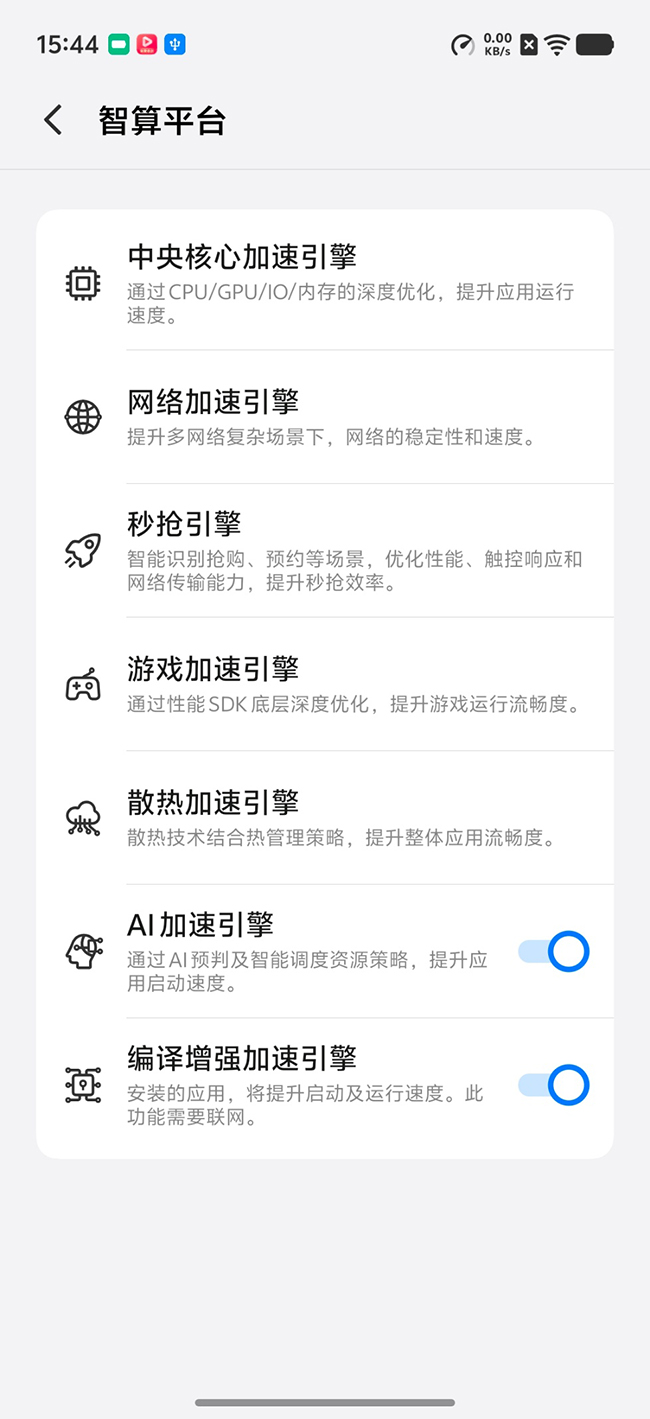Disable the 编译增强加速引擎 toggle
This screenshot has width=650, height=1419.
[x=553, y=1085]
